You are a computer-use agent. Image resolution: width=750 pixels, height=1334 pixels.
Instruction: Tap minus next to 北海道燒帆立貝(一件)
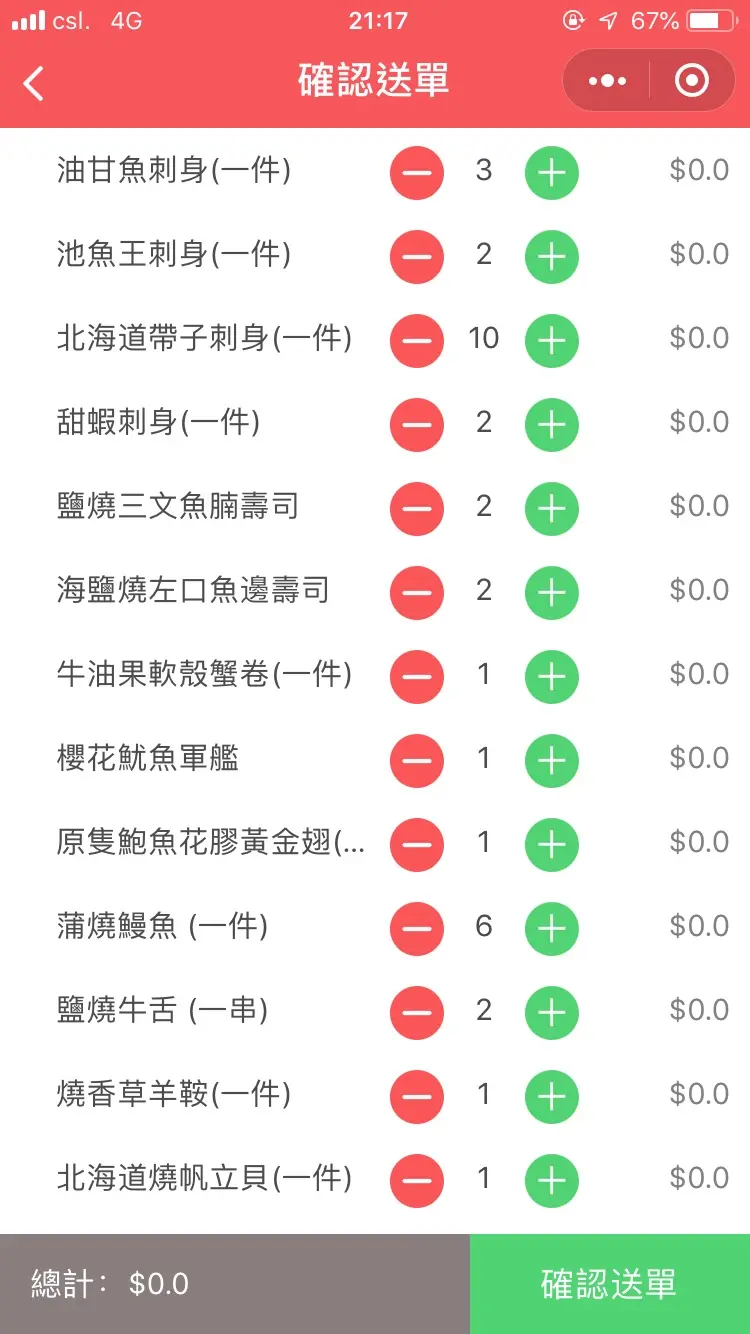(x=417, y=1181)
